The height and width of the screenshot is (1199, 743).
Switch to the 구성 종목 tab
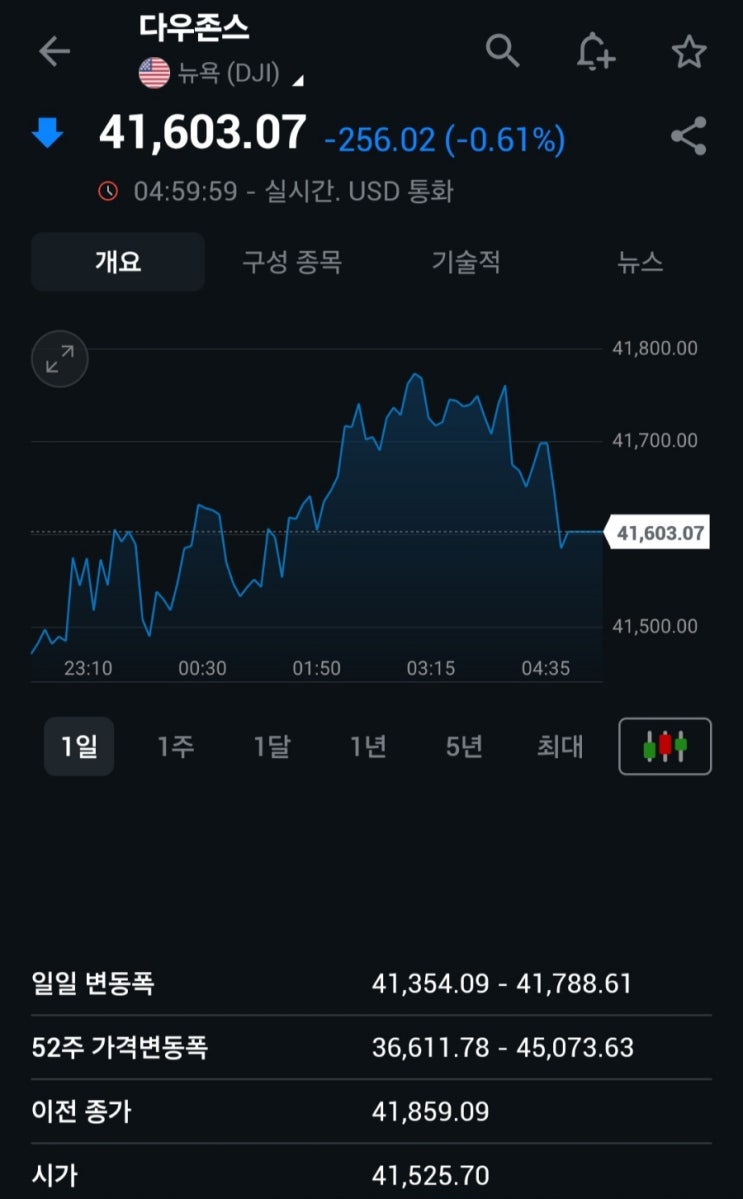pyautogui.click(x=292, y=262)
